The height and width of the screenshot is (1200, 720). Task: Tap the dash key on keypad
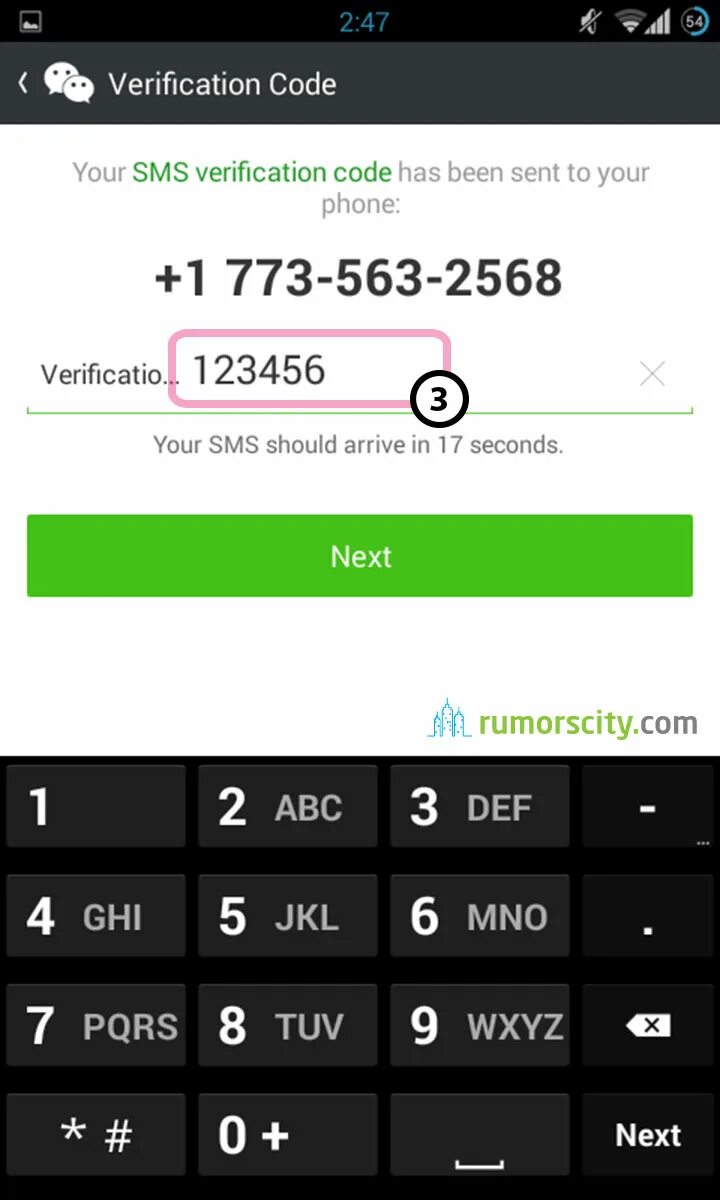pos(648,807)
